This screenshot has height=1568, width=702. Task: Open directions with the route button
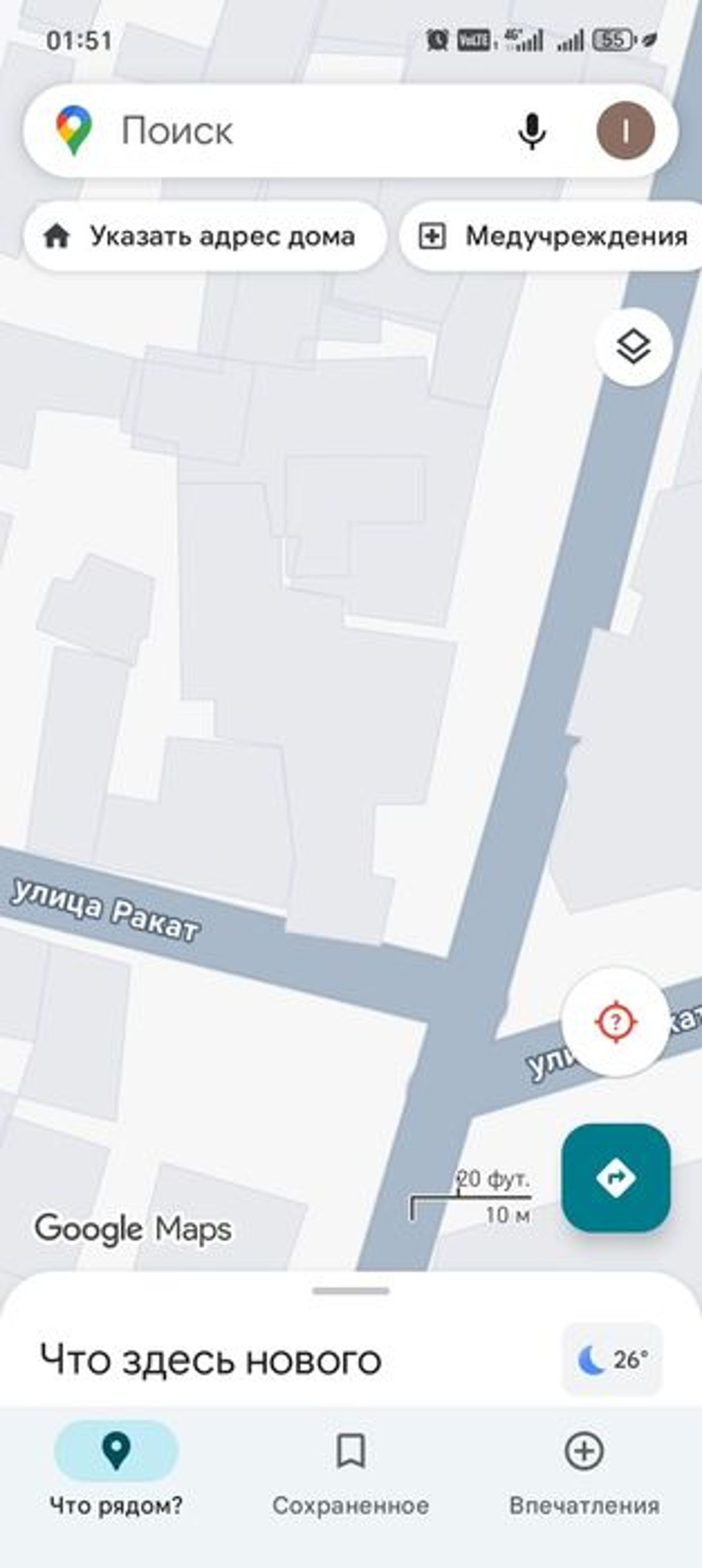615,1178
